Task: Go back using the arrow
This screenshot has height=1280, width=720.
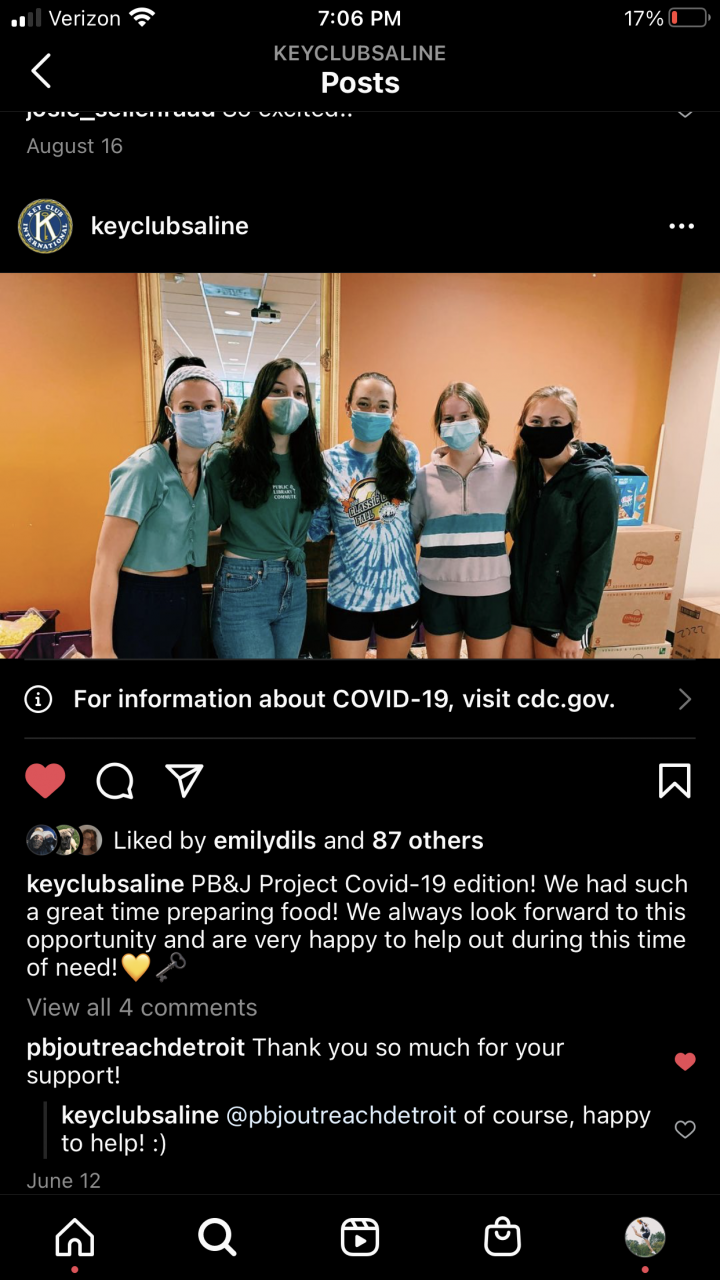Action: click(x=41, y=71)
